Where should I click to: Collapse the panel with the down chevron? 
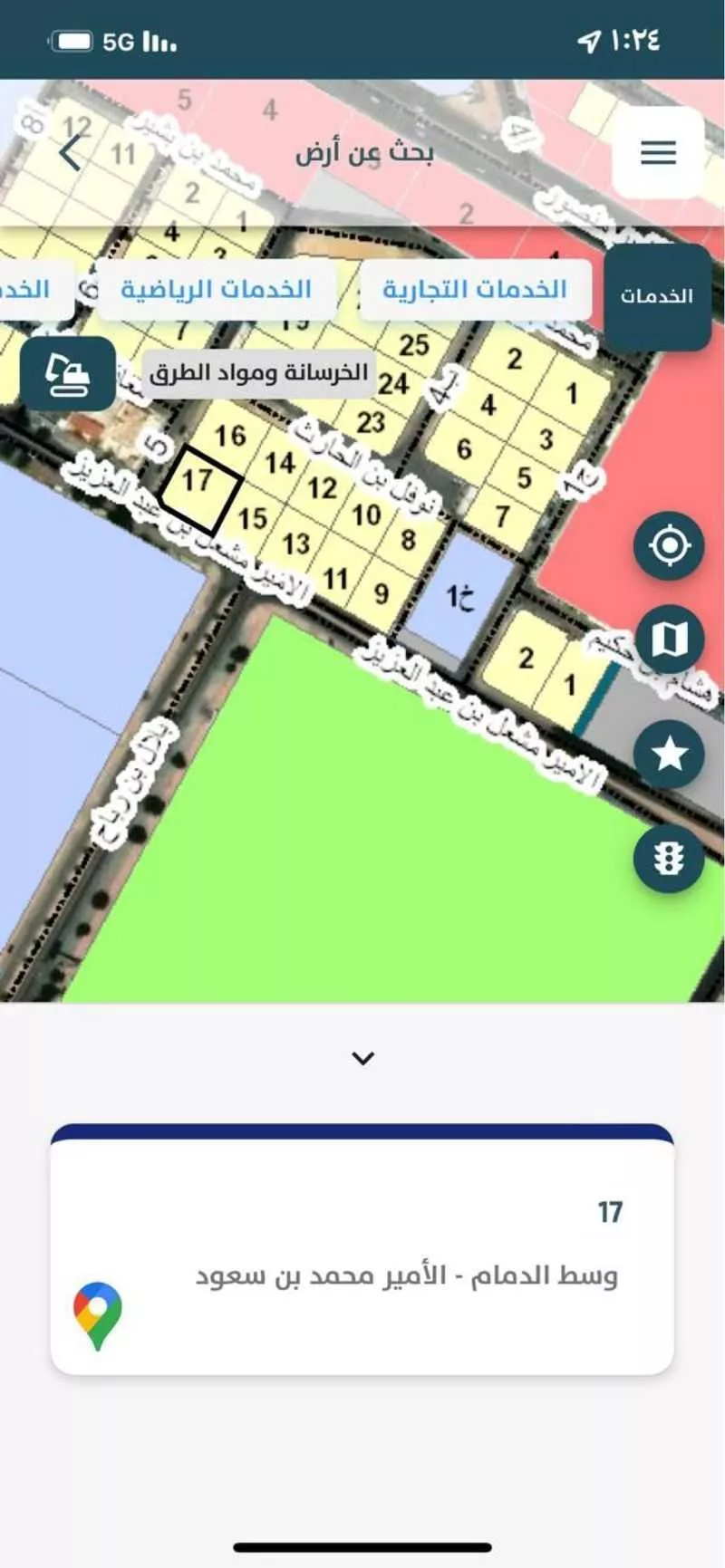tap(362, 1057)
